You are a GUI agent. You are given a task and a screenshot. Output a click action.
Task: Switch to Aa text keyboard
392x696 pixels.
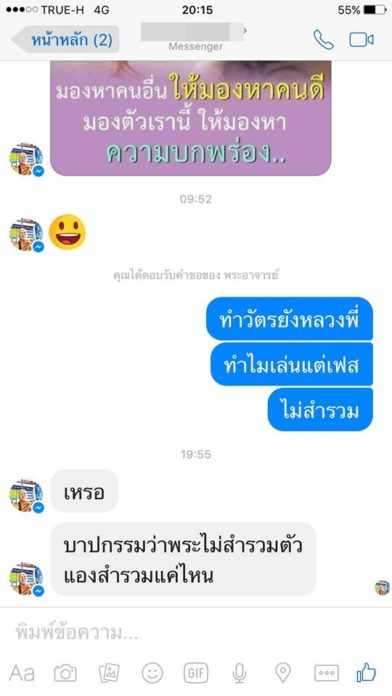[x=21, y=673]
